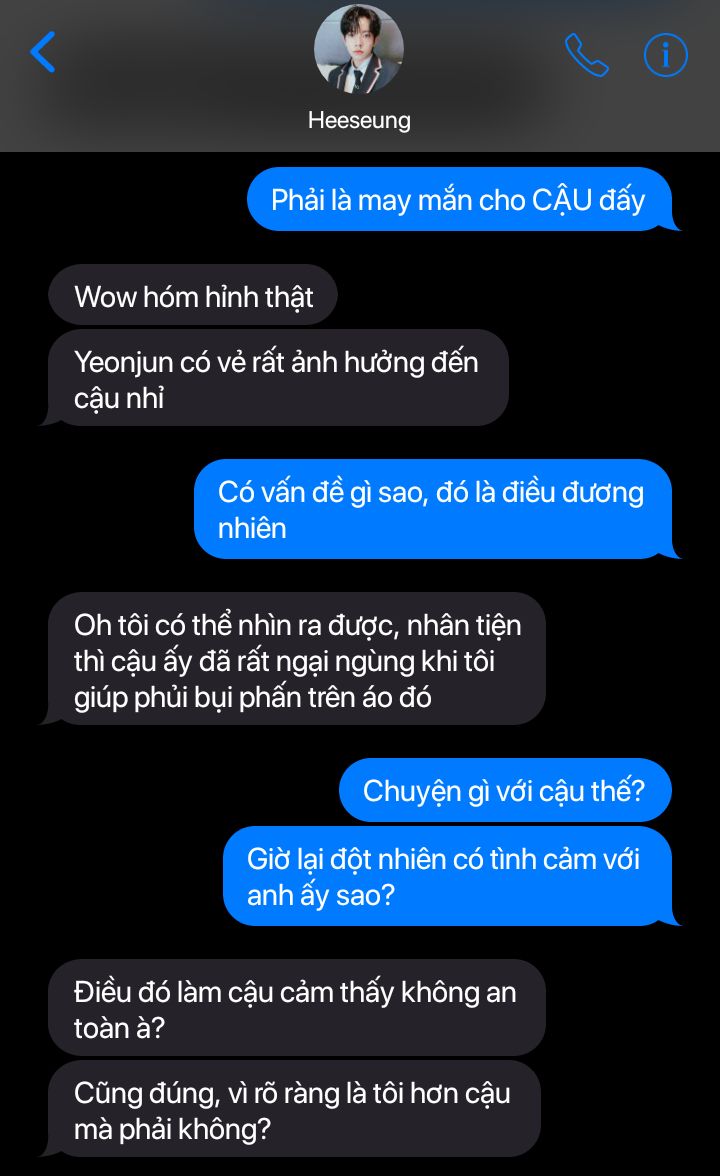Call Heeseung with the phone icon

[586, 55]
